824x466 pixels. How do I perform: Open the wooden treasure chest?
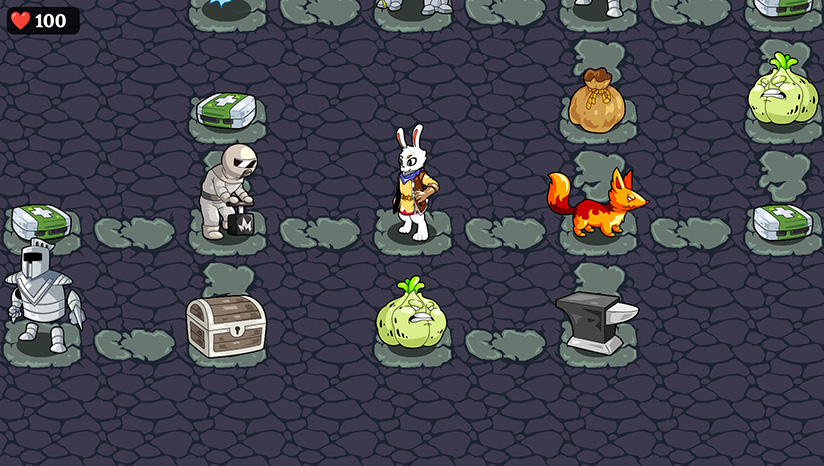click(x=226, y=325)
